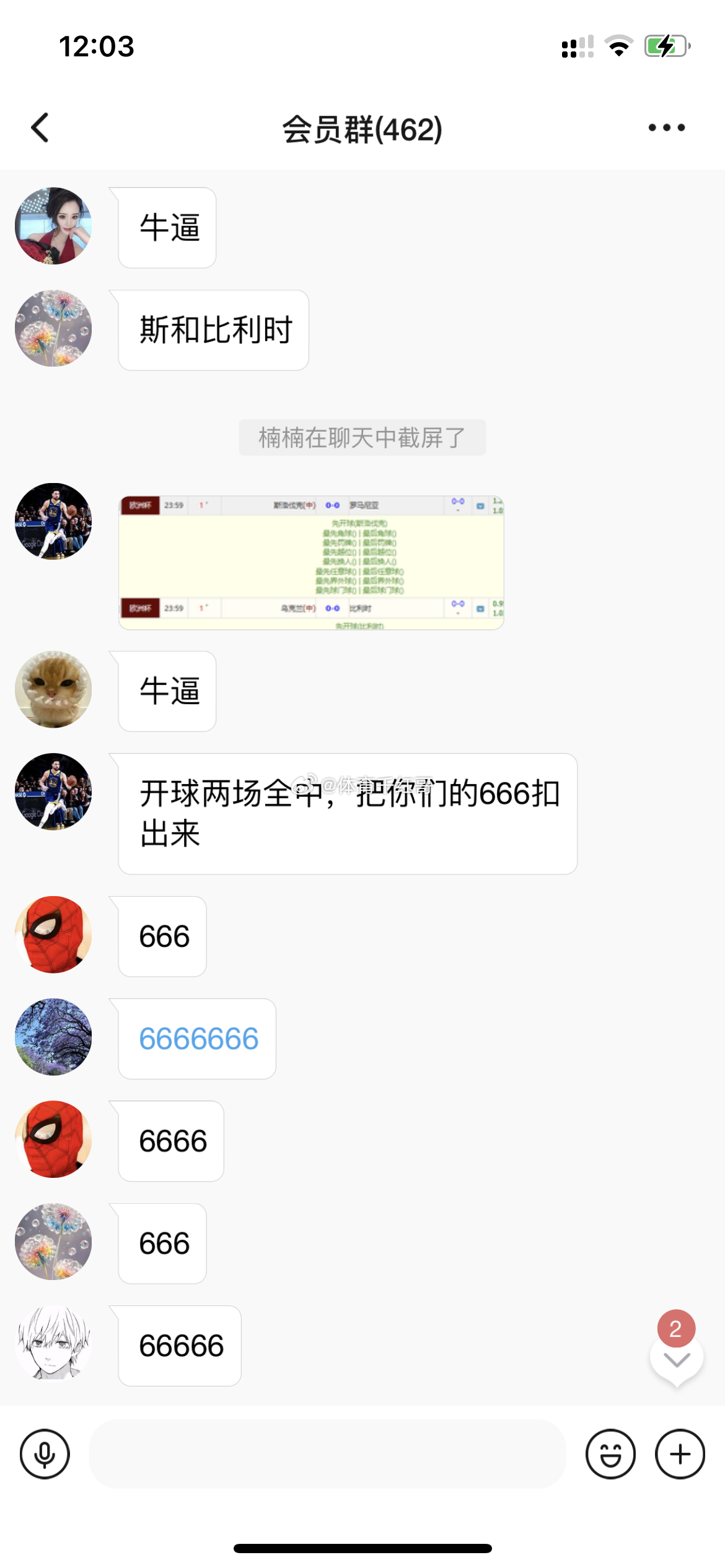Focus the message text input box
The height and width of the screenshot is (1568, 725).
pos(327,1454)
